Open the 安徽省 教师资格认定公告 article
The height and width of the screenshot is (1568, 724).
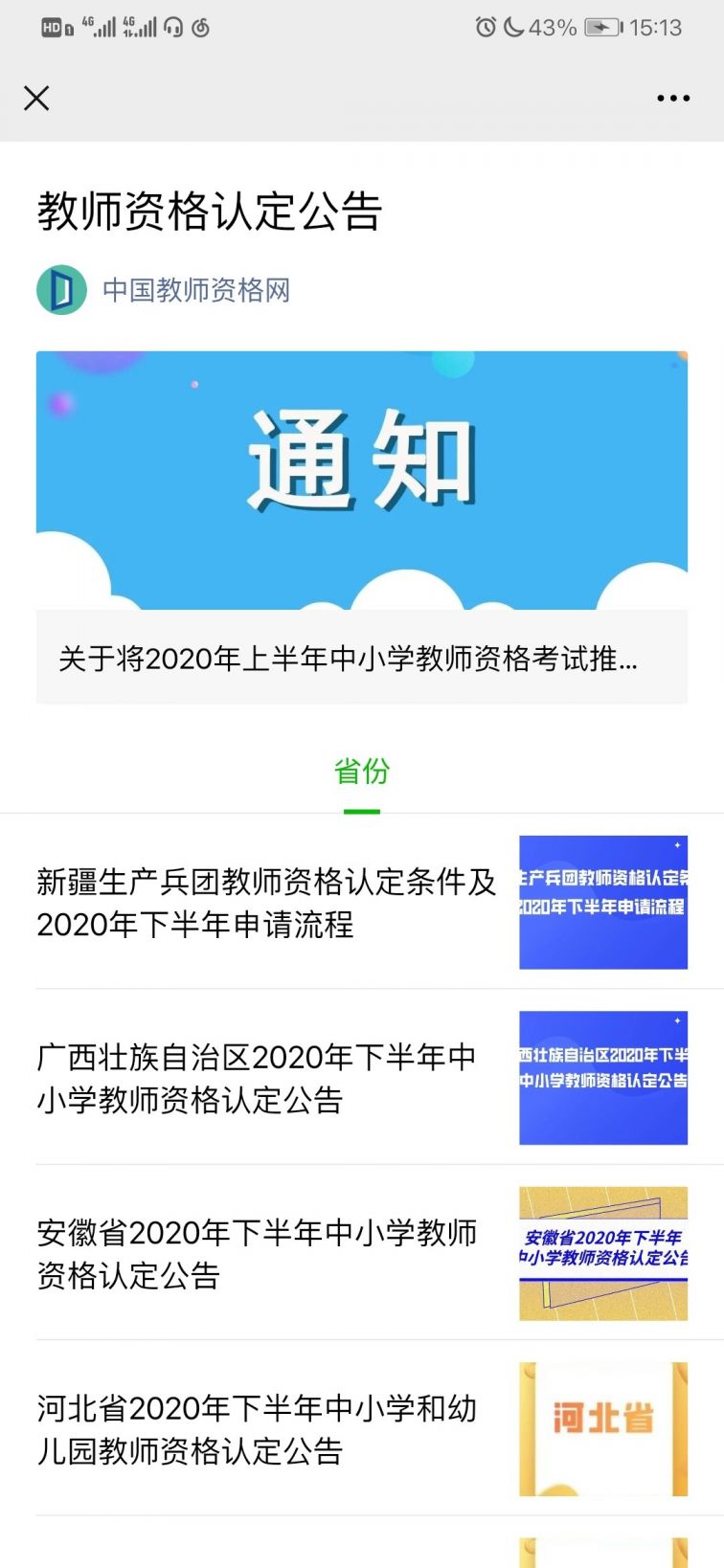point(362,1253)
